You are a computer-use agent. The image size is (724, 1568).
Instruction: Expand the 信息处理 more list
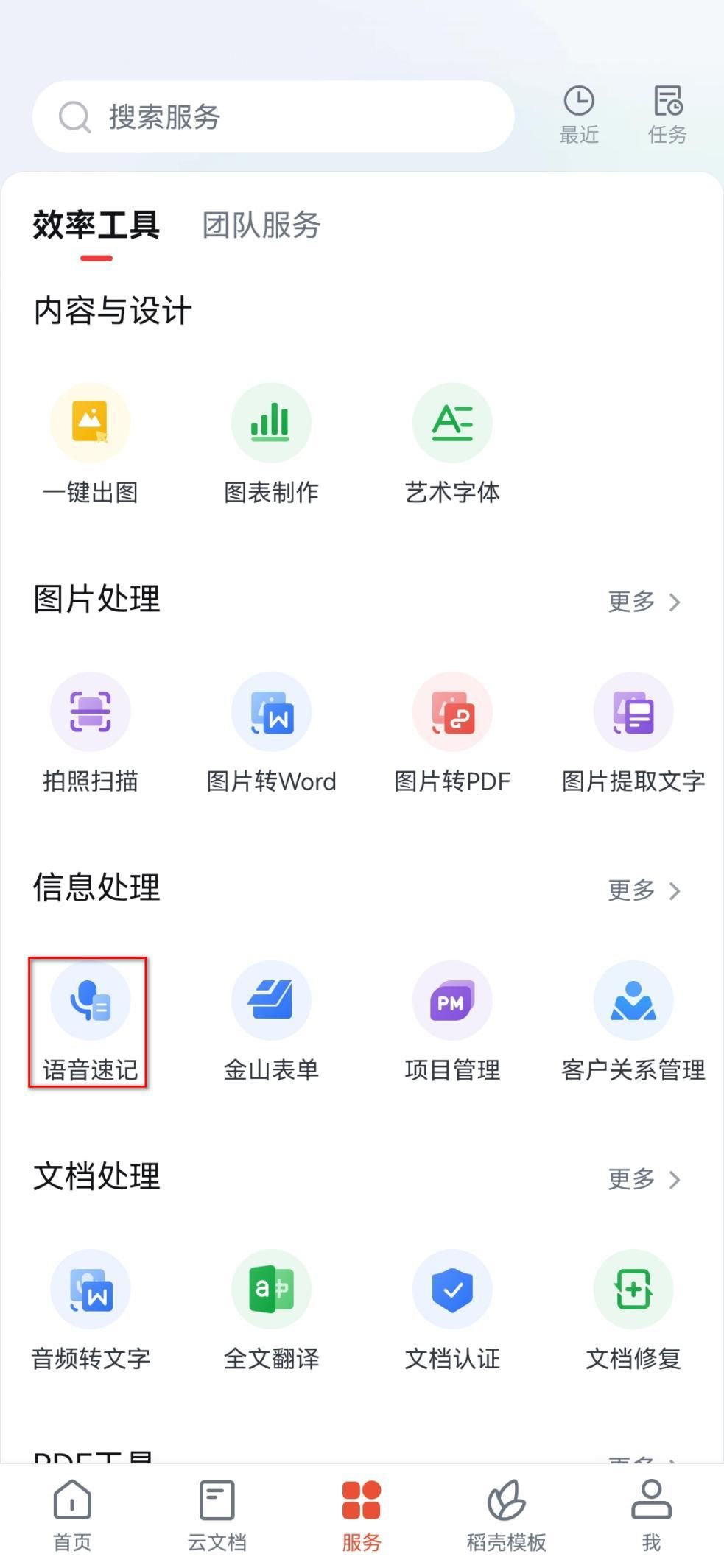pos(644,890)
